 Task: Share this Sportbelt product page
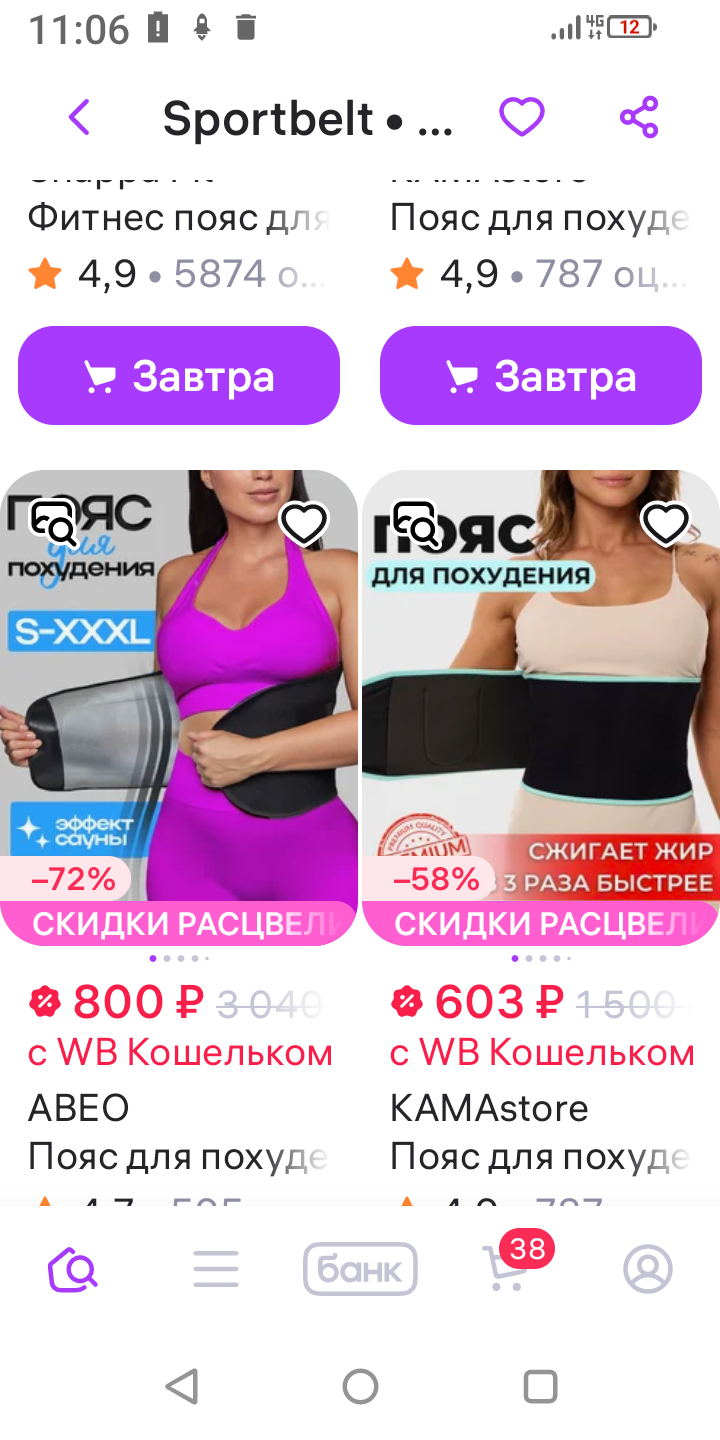pyautogui.click(x=639, y=118)
